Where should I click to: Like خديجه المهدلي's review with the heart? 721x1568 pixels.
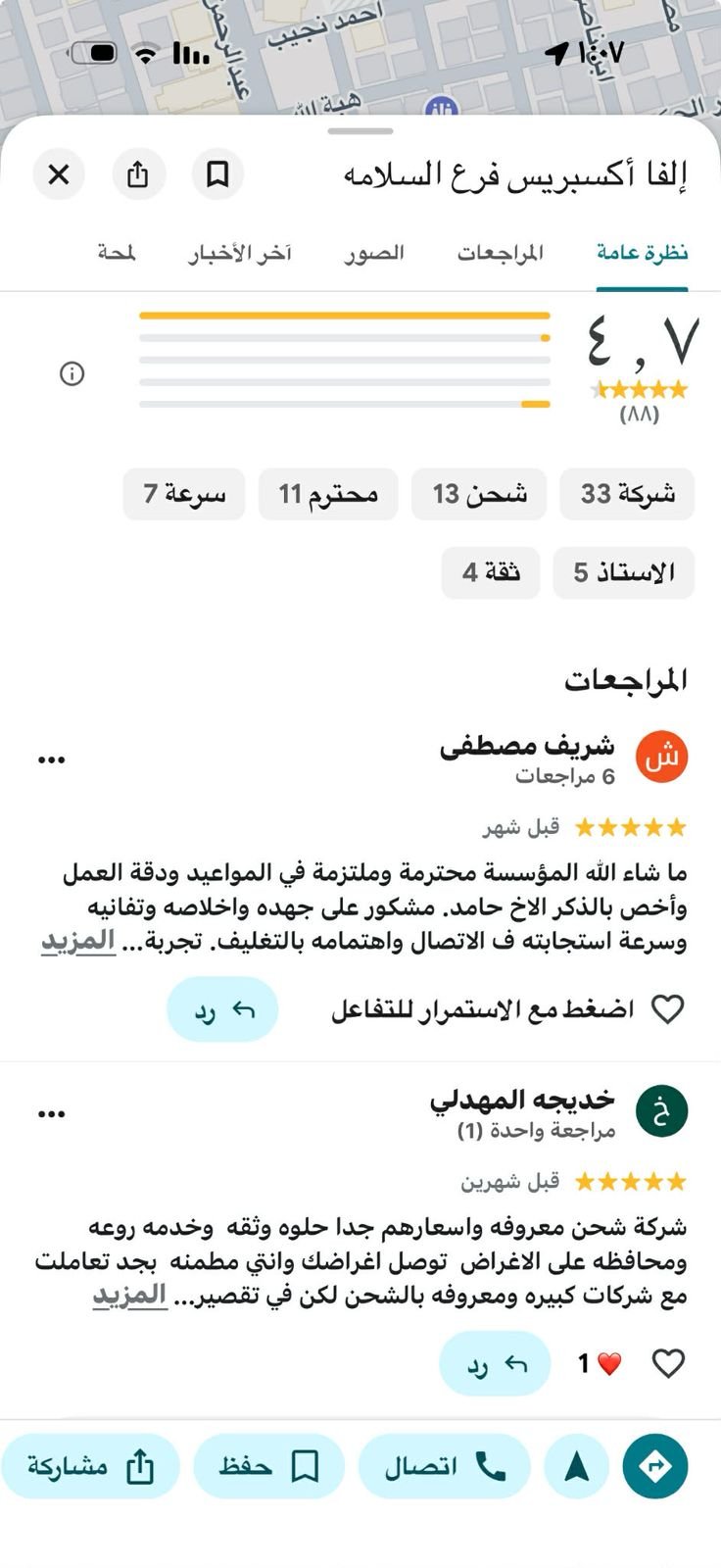coord(668,1363)
